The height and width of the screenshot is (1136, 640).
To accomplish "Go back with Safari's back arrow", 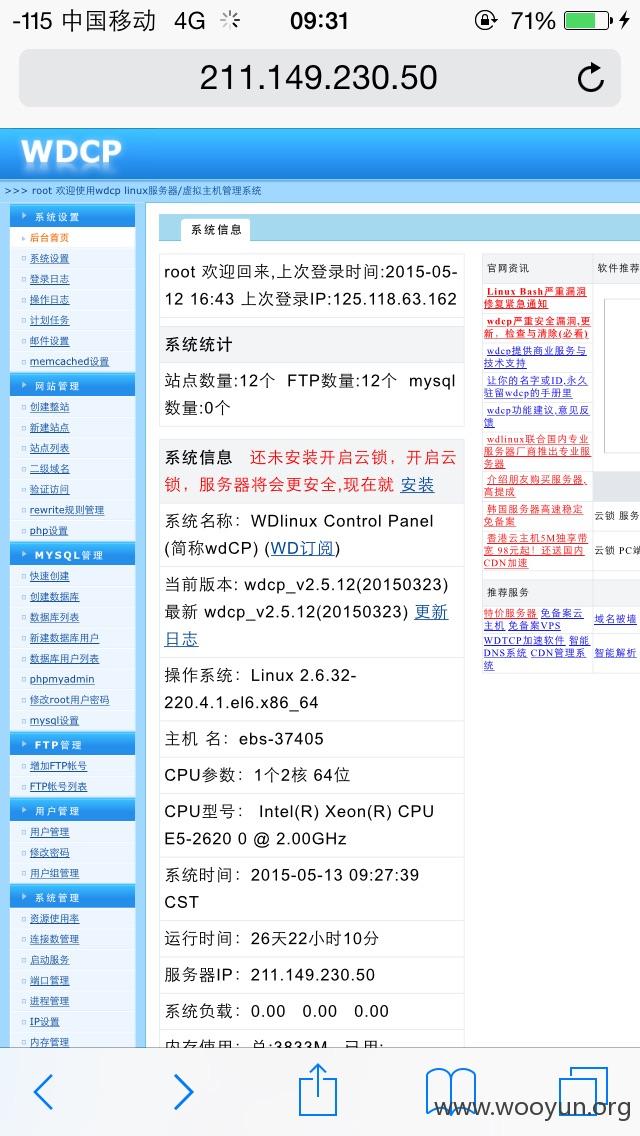I will 43,1091.
